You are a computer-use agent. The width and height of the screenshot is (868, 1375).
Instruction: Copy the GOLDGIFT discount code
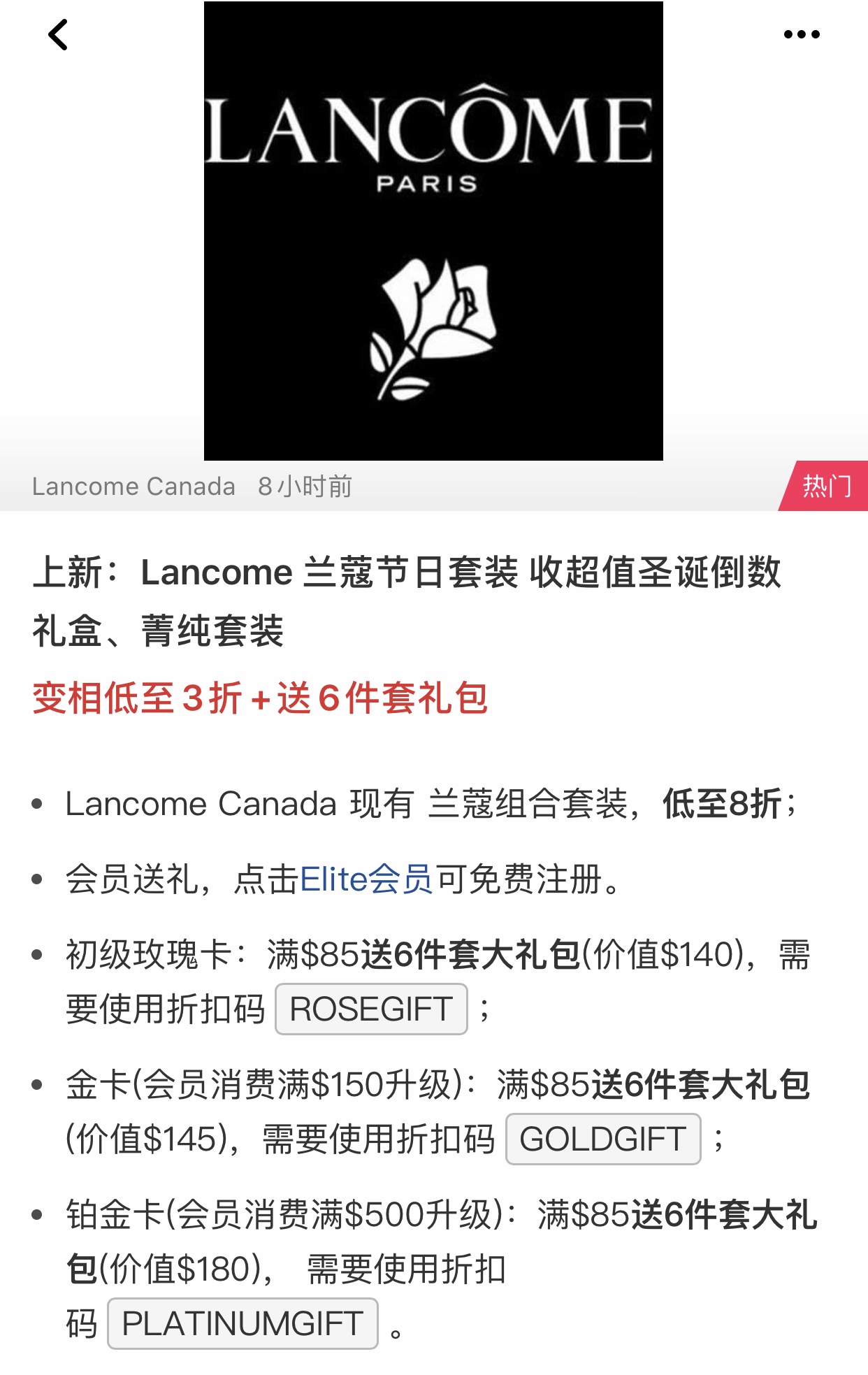click(602, 1139)
